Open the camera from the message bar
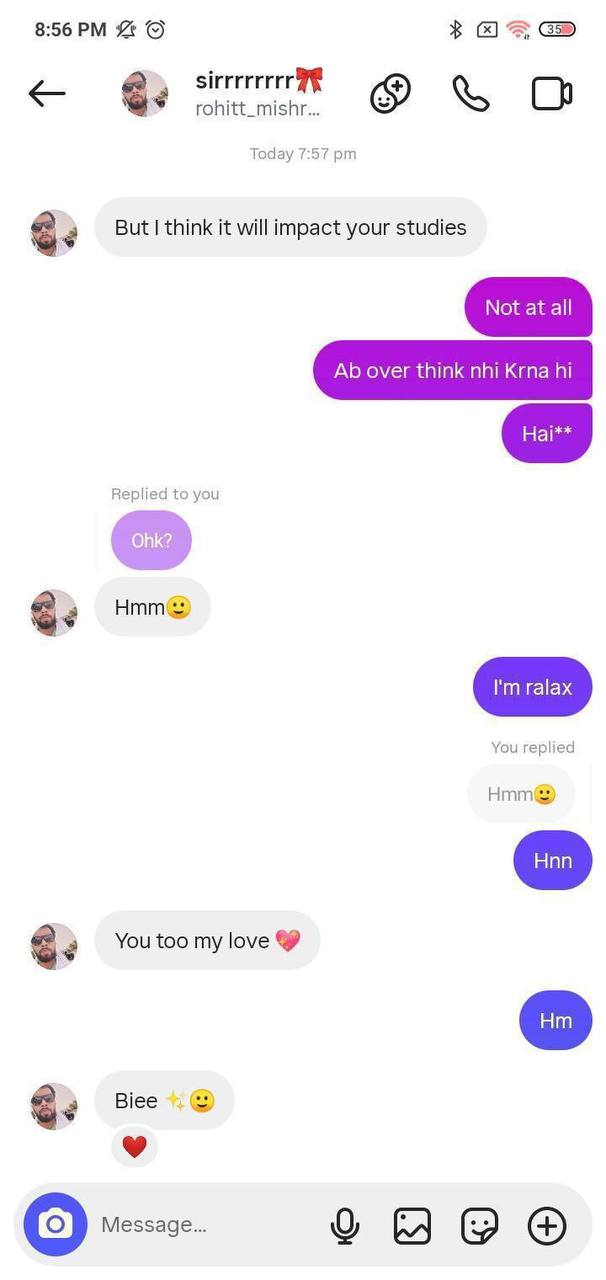606x1280 pixels. tap(55, 1224)
